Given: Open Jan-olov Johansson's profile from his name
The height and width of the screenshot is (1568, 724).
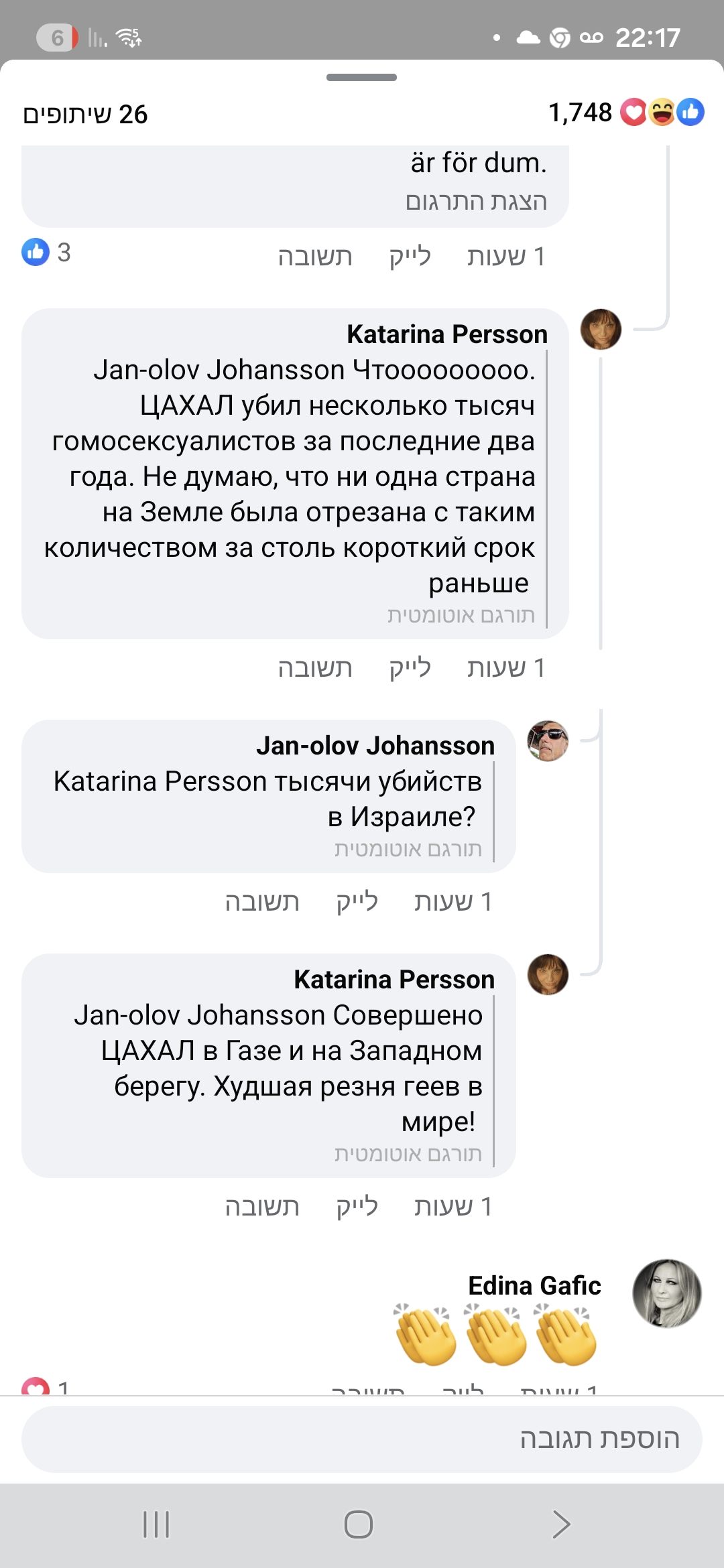Looking at the screenshot, I should pyautogui.click(x=375, y=746).
